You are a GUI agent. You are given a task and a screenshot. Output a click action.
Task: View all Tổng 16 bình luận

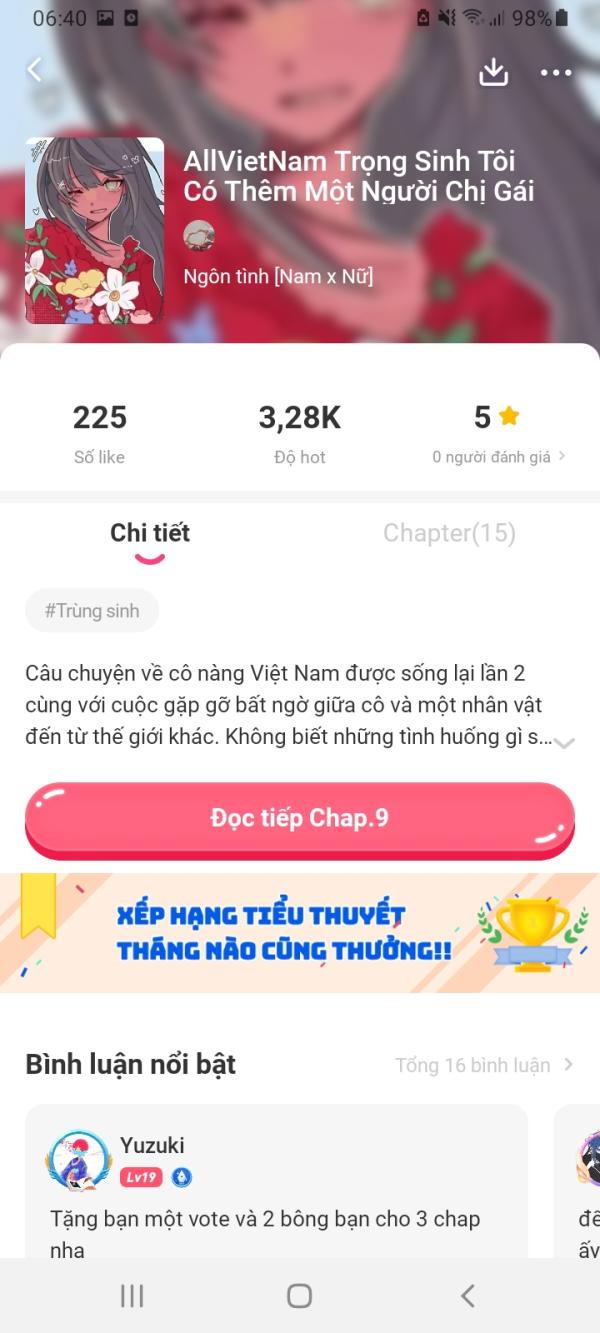484,1065
